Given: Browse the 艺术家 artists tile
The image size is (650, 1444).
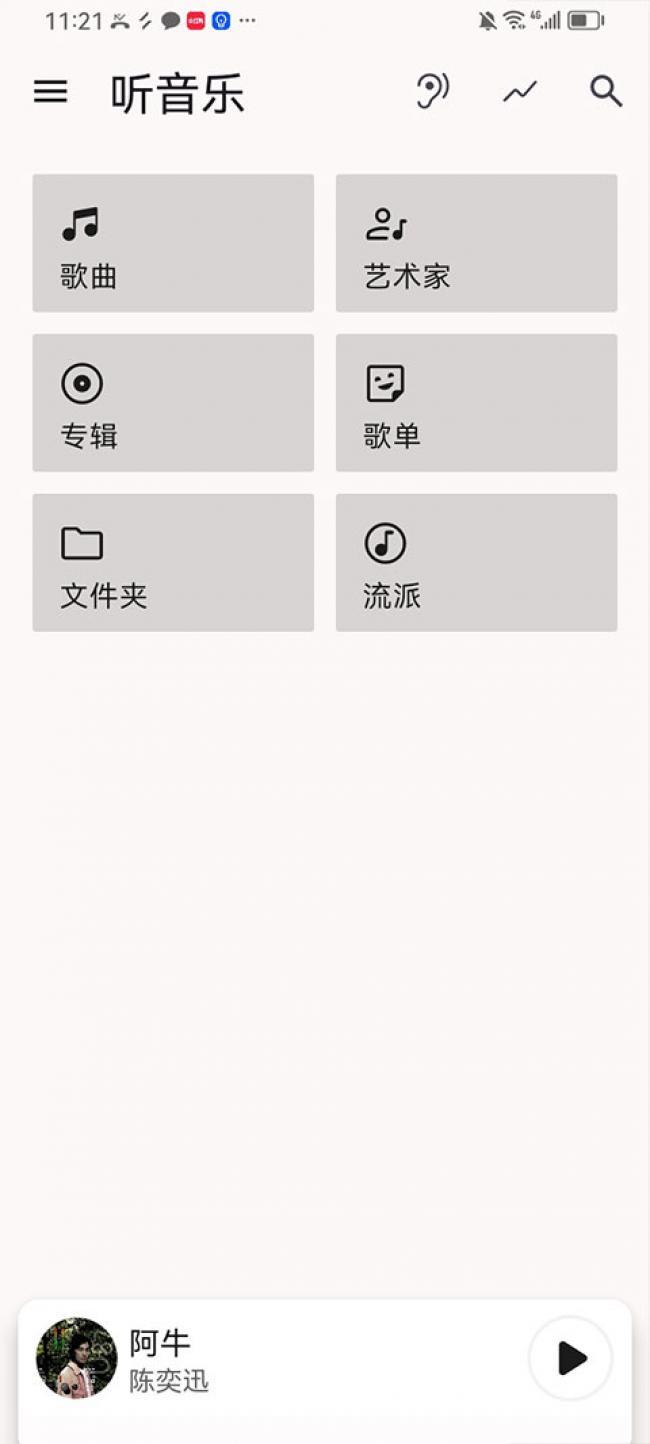Looking at the screenshot, I should (476, 243).
